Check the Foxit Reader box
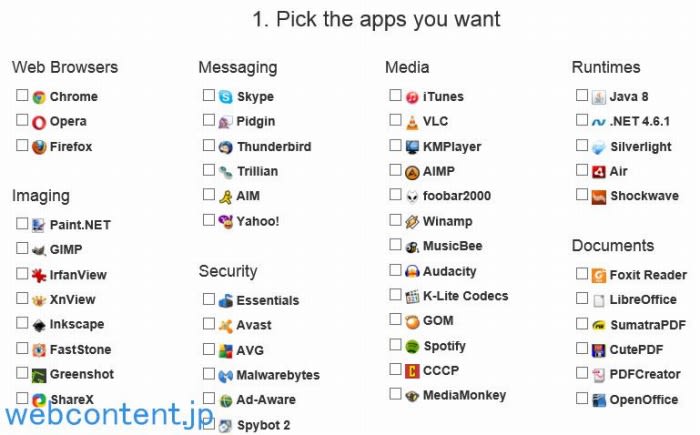 coord(582,274)
